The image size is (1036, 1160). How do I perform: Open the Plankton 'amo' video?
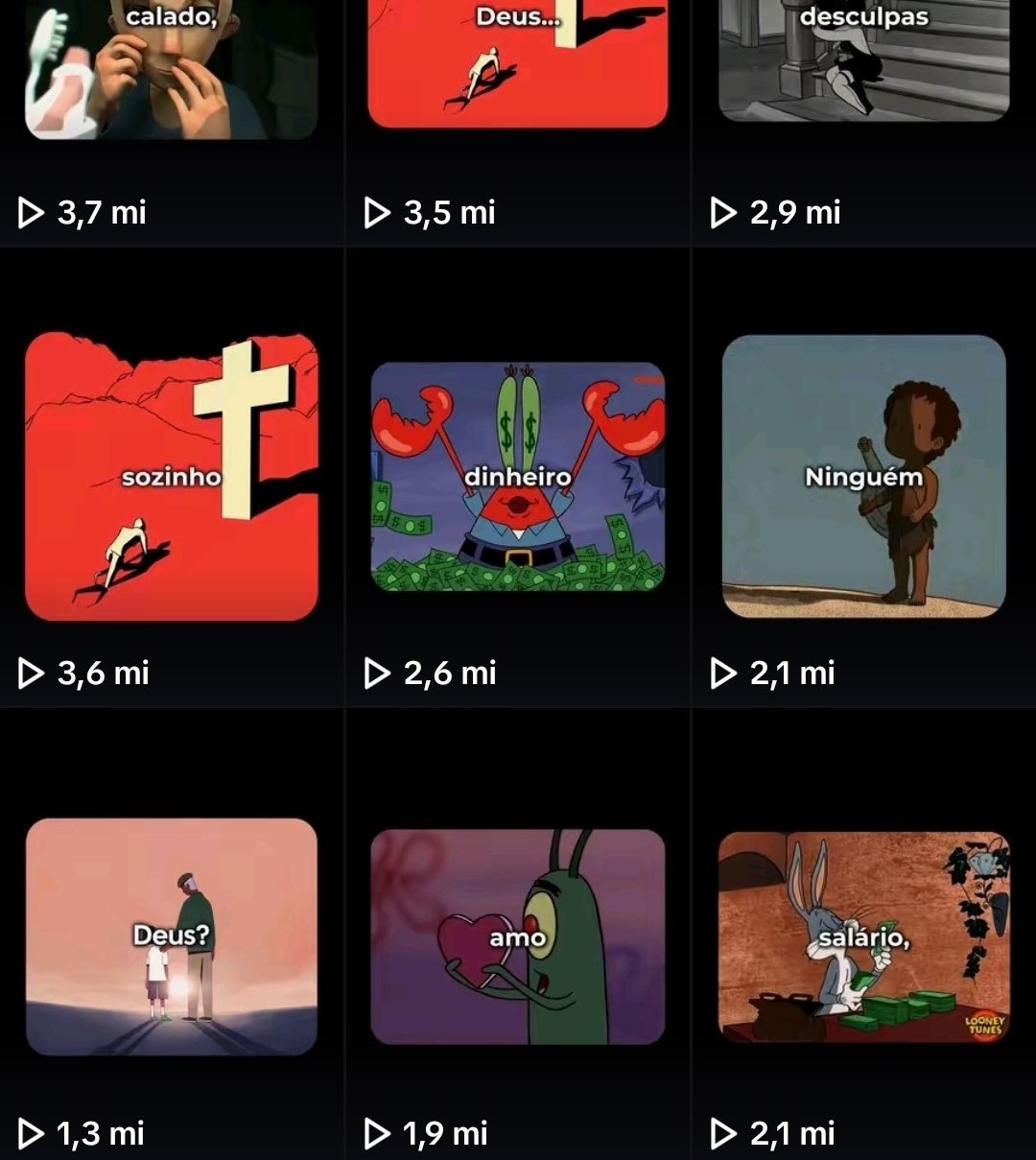point(517,935)
